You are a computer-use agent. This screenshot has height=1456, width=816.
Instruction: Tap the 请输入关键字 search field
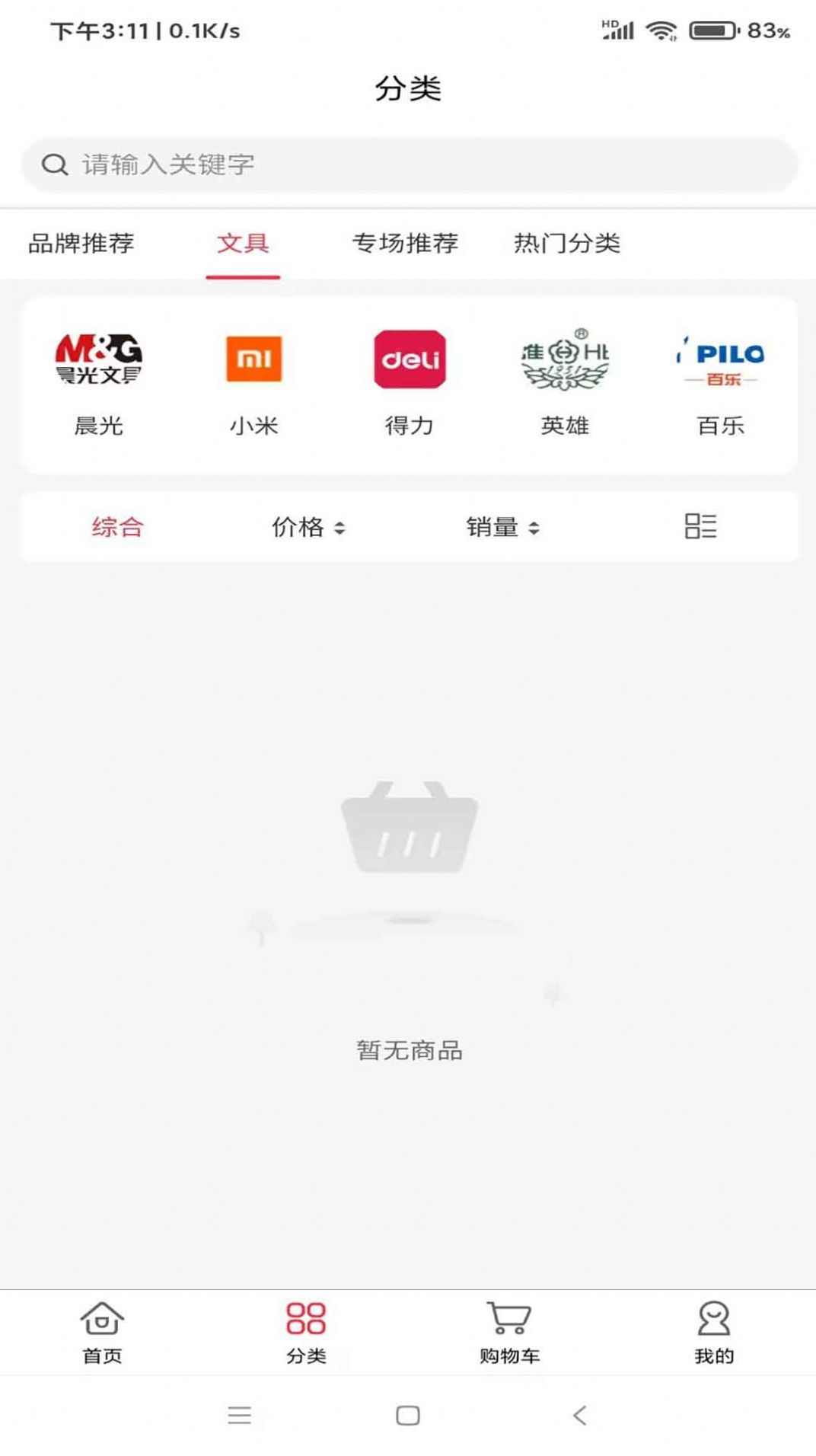[x=408, y=163]
